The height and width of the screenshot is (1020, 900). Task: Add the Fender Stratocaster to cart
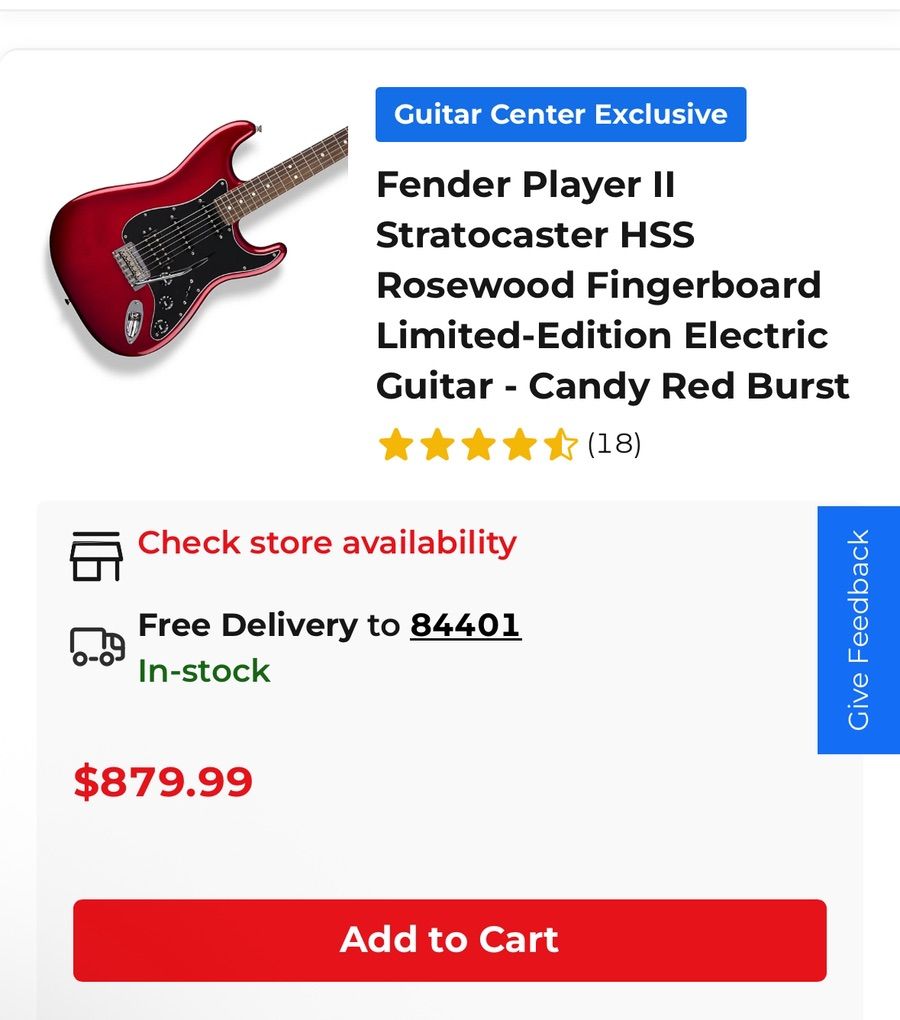tap(449, 940)
